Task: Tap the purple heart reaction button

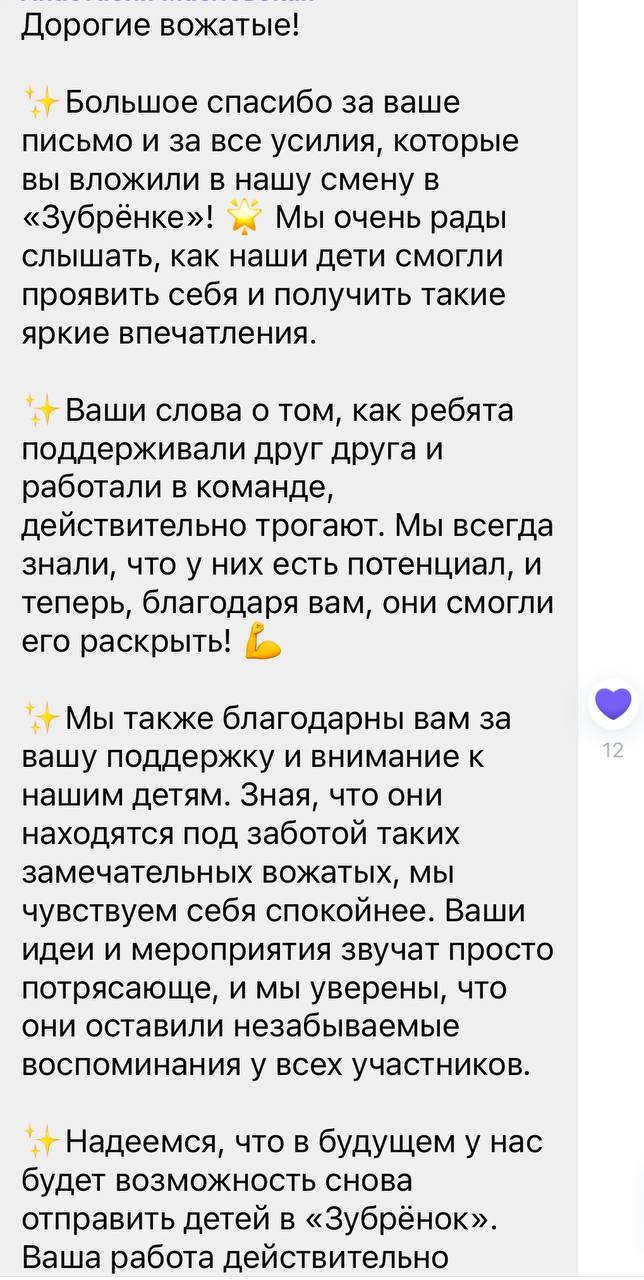Action: [613, 704]
